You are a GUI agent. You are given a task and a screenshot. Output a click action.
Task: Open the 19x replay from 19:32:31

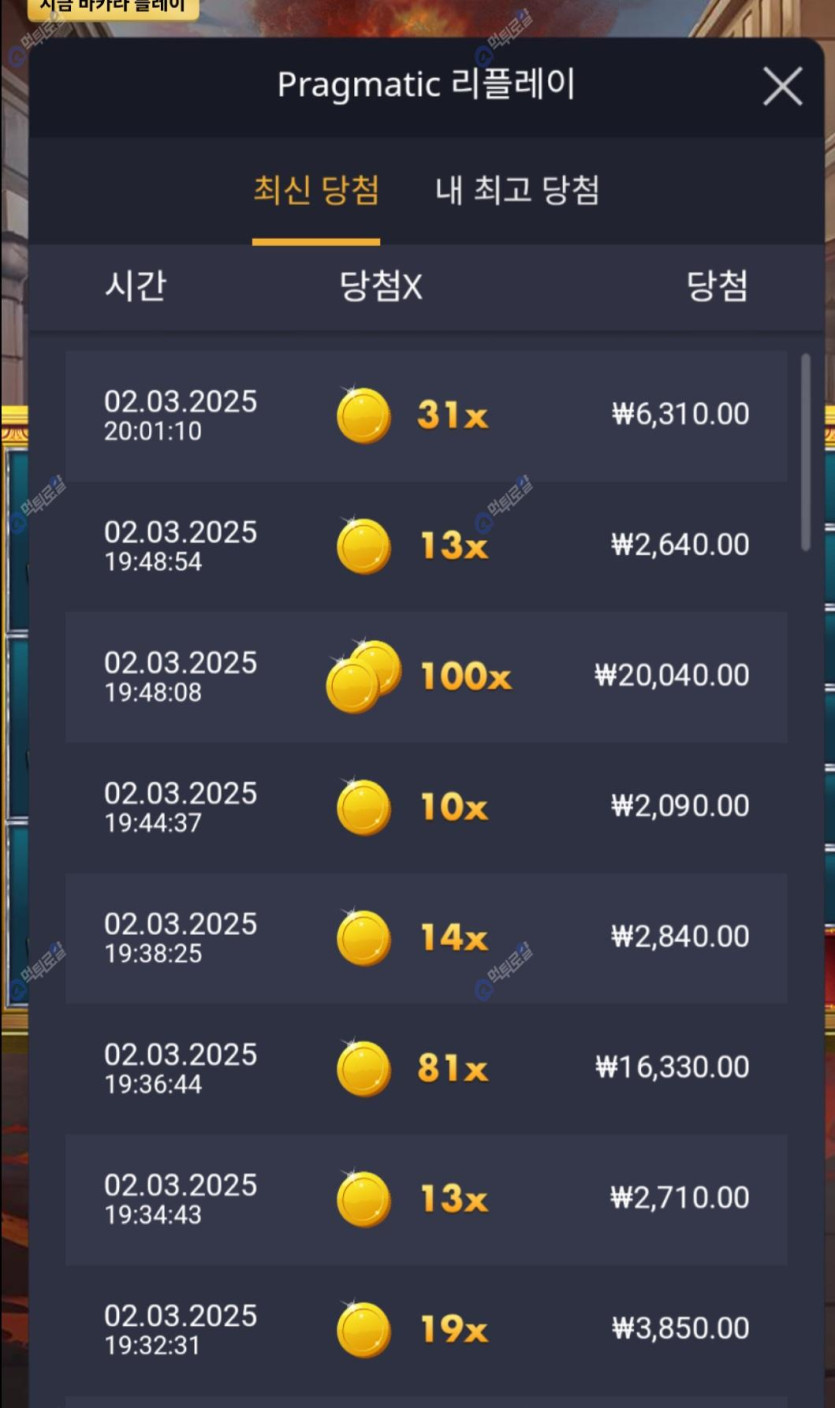click(426, 1330)
